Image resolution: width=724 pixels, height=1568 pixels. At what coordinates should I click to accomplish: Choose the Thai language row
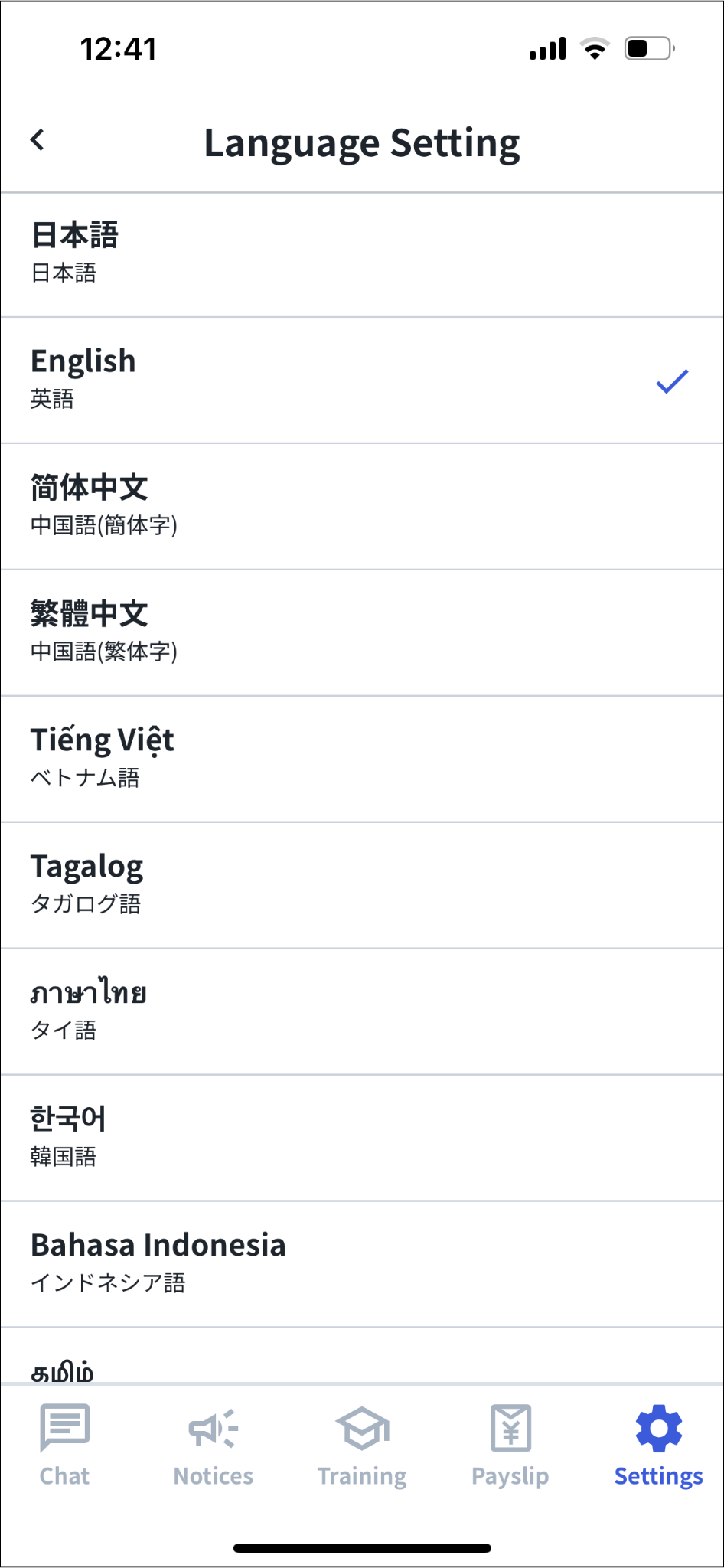362,1012
